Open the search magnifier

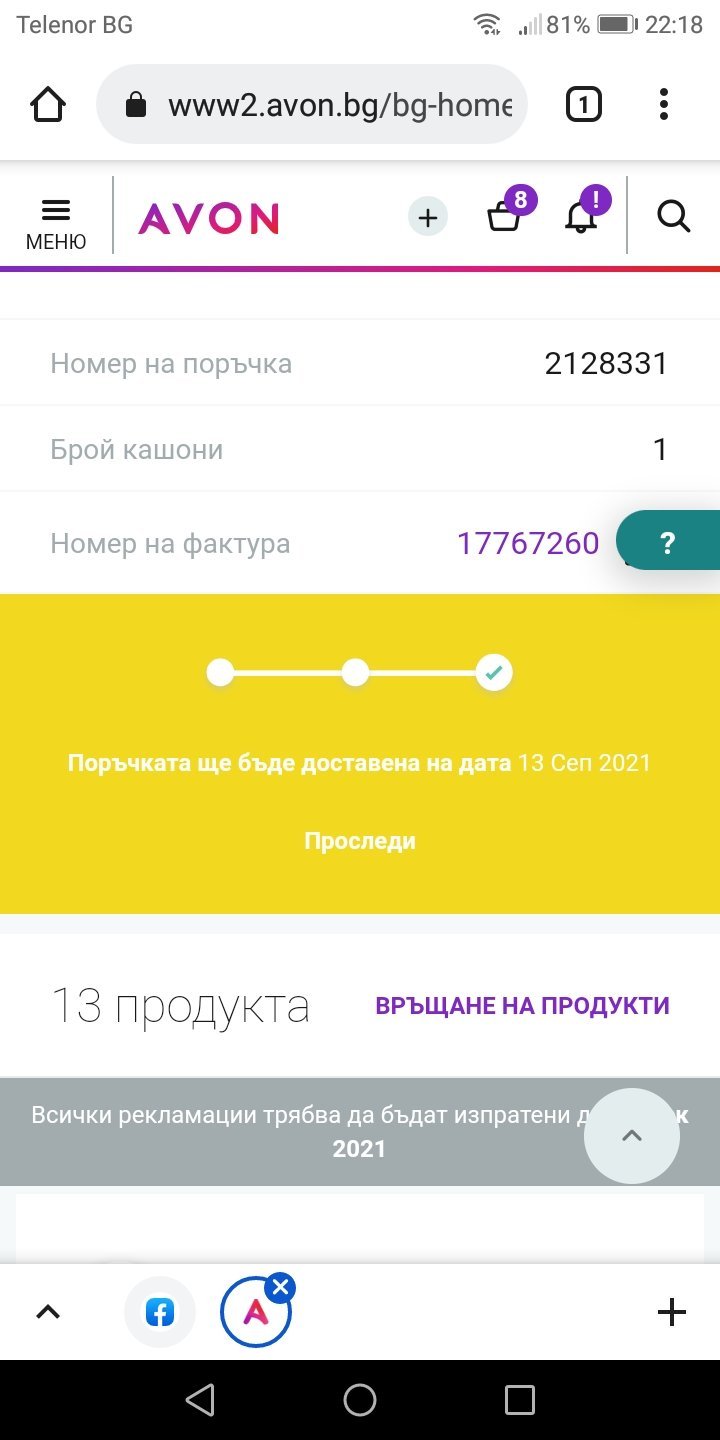[x=674, y=216]
